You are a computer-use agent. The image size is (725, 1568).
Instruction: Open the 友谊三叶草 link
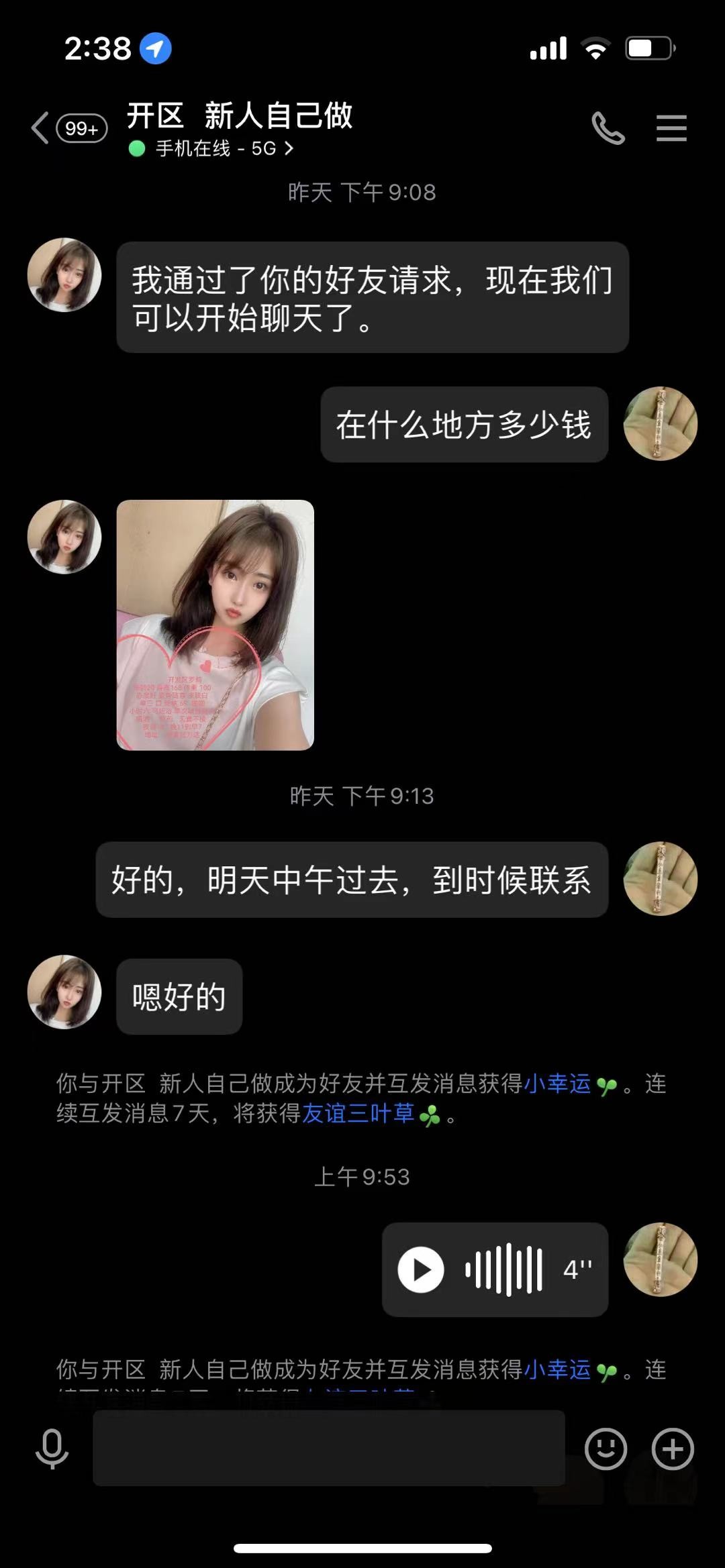coord(358,1114)
